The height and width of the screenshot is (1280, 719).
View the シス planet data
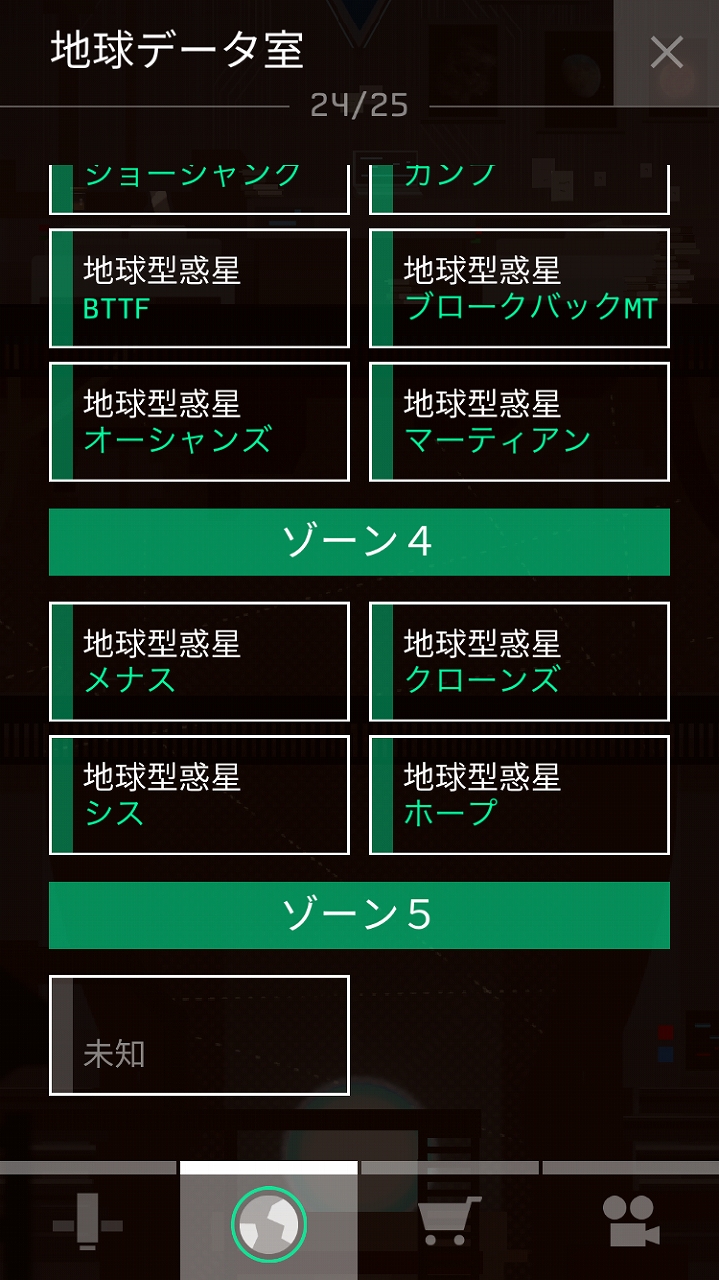[x=199, y=795]
